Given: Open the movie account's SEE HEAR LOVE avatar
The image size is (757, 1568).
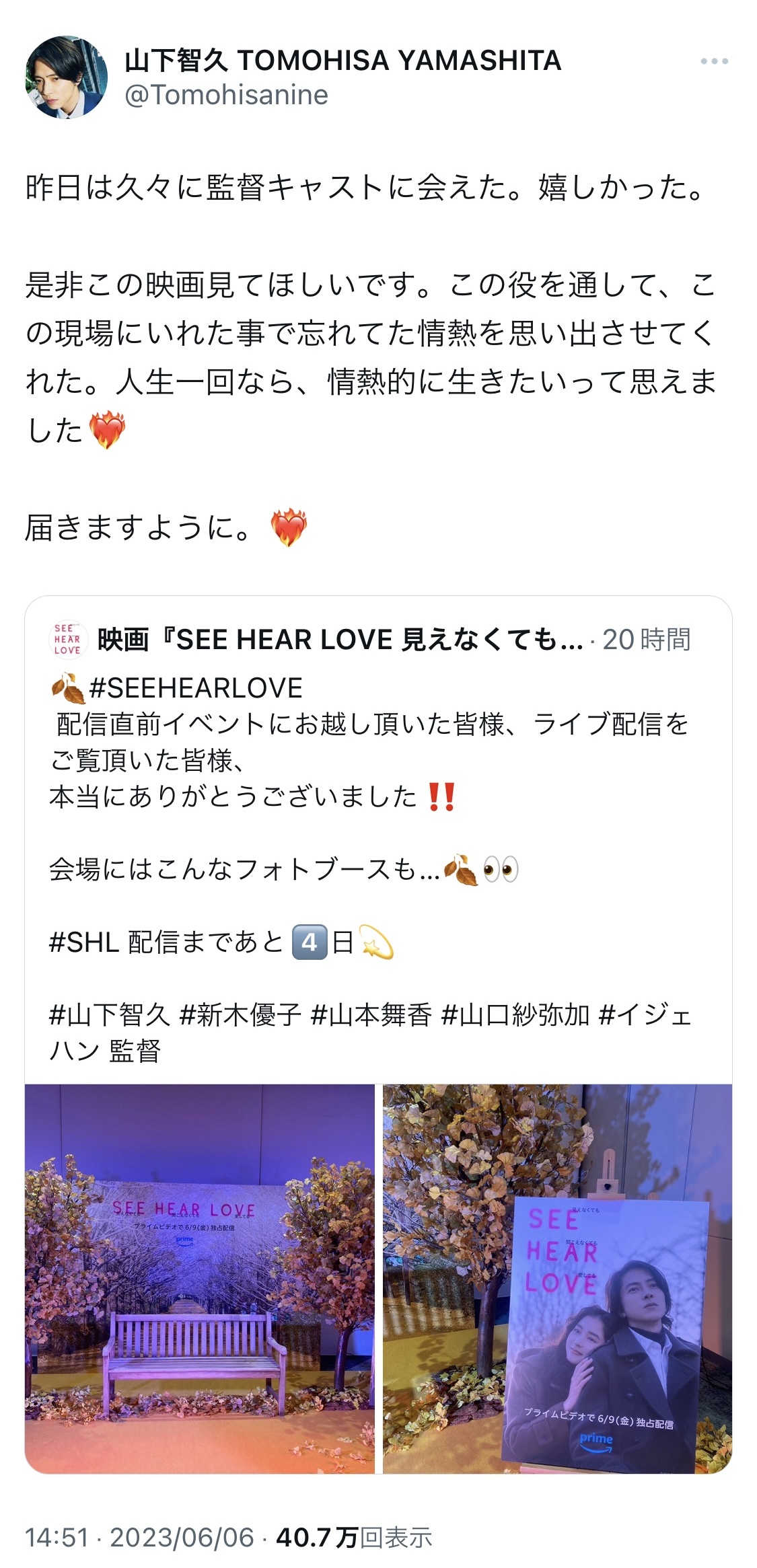Looking at the screenshot, I should tap(67, 639).
